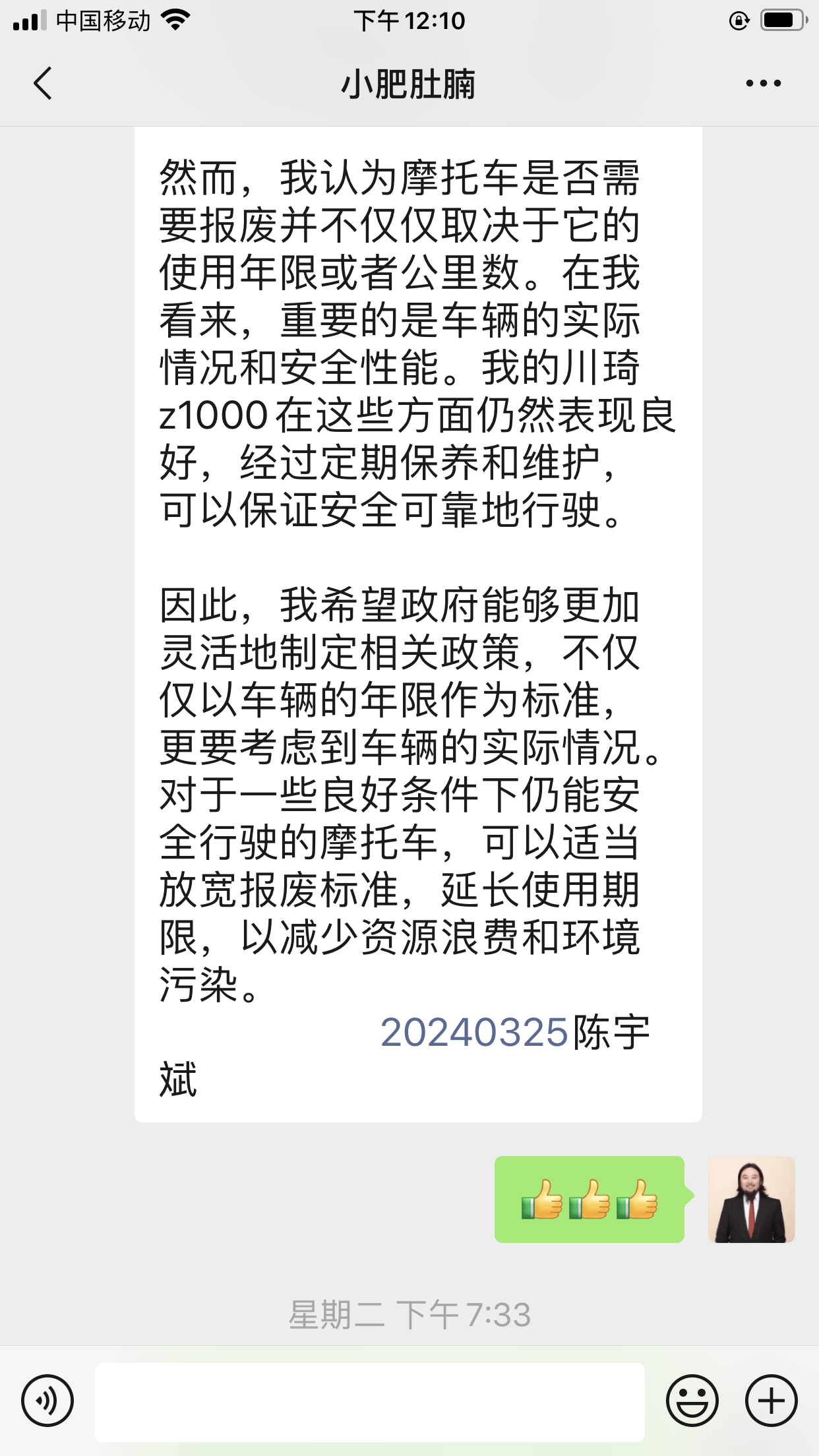This screenshot has height=1456, width=819.
Task: Tap the battery indicator icon
Action: pyautogui.click(x=781, y=20)
